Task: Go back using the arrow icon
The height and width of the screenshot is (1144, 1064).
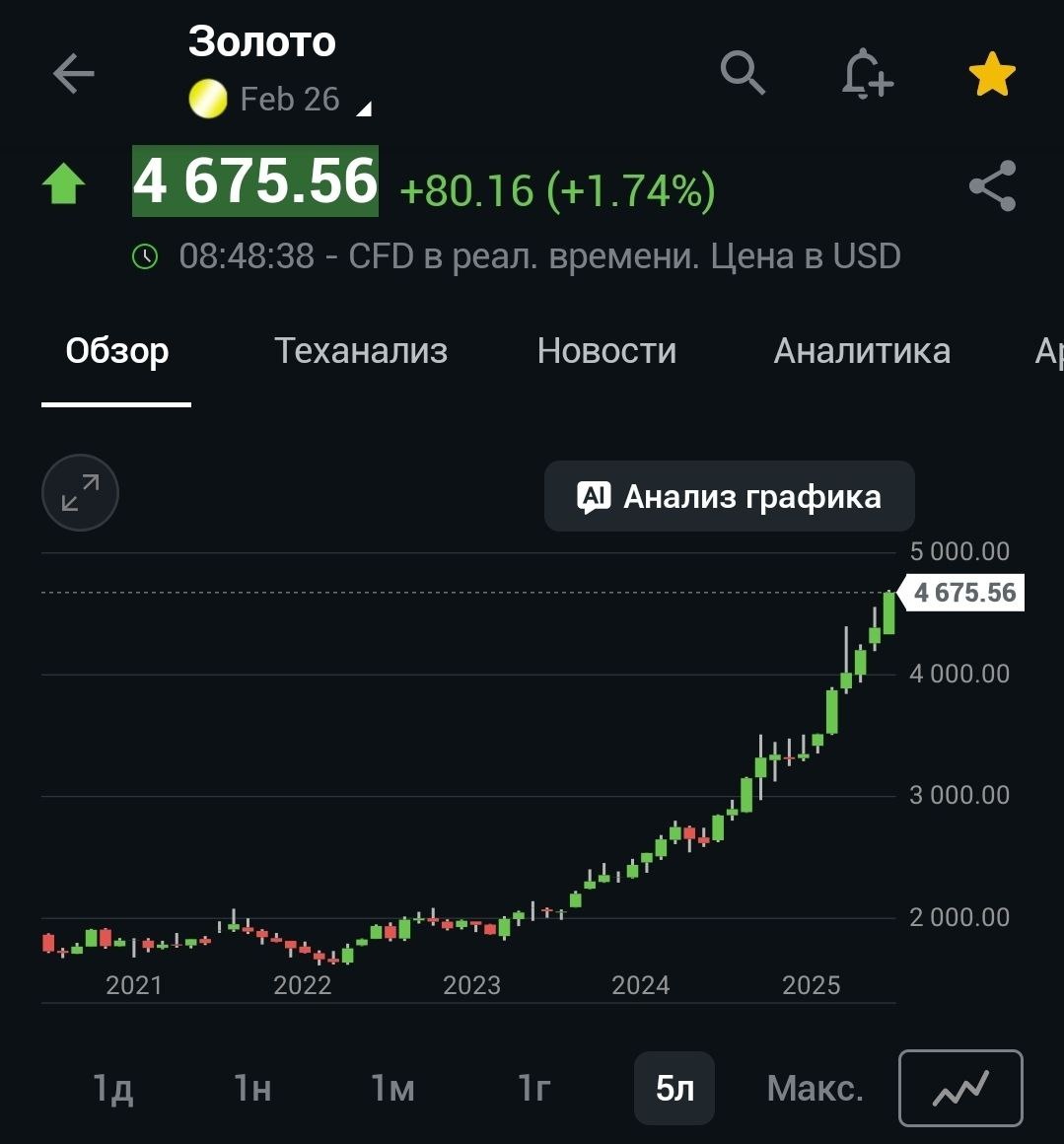Action: click(x=74, y=74)
